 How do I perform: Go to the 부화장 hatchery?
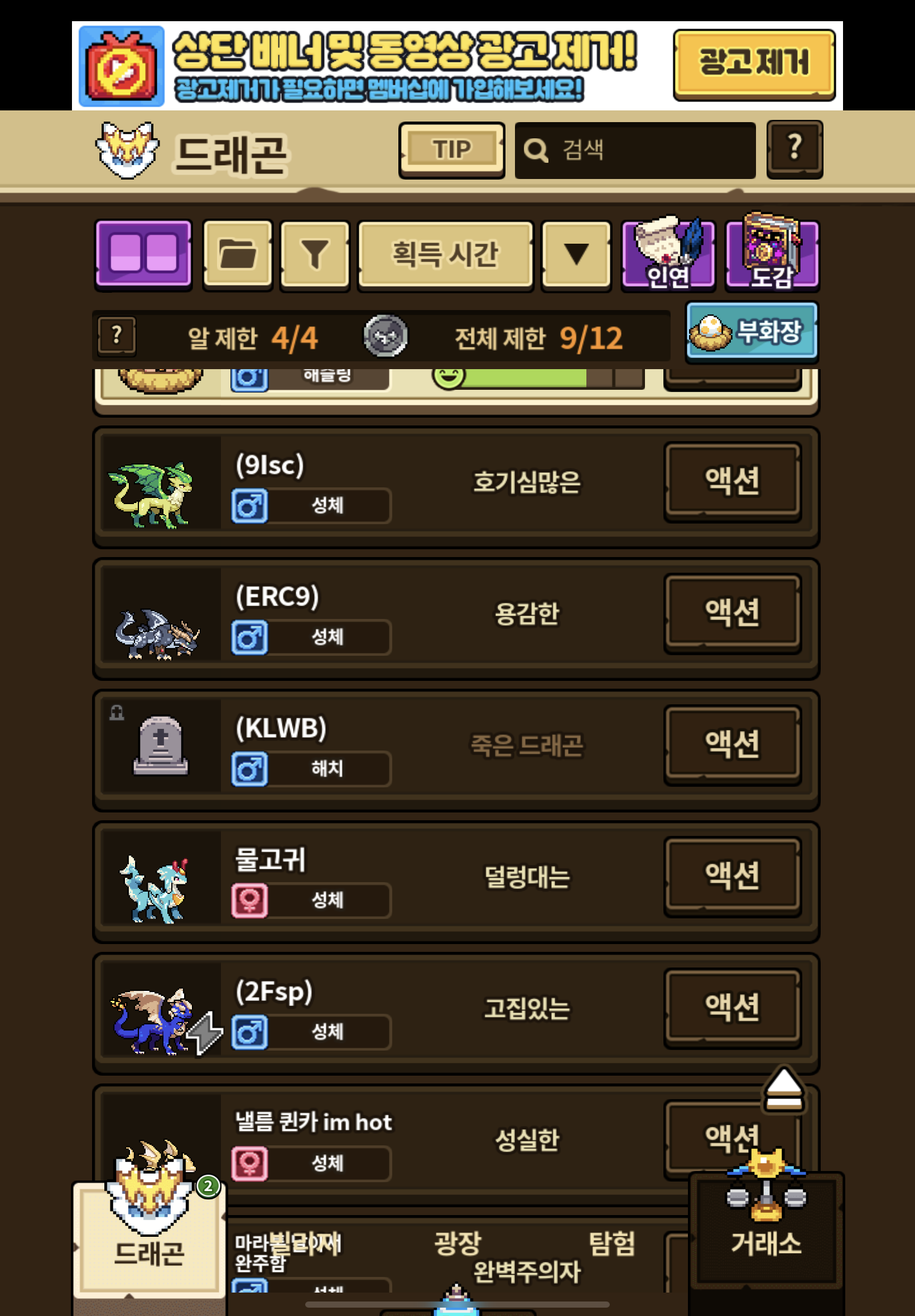(752, 332)
